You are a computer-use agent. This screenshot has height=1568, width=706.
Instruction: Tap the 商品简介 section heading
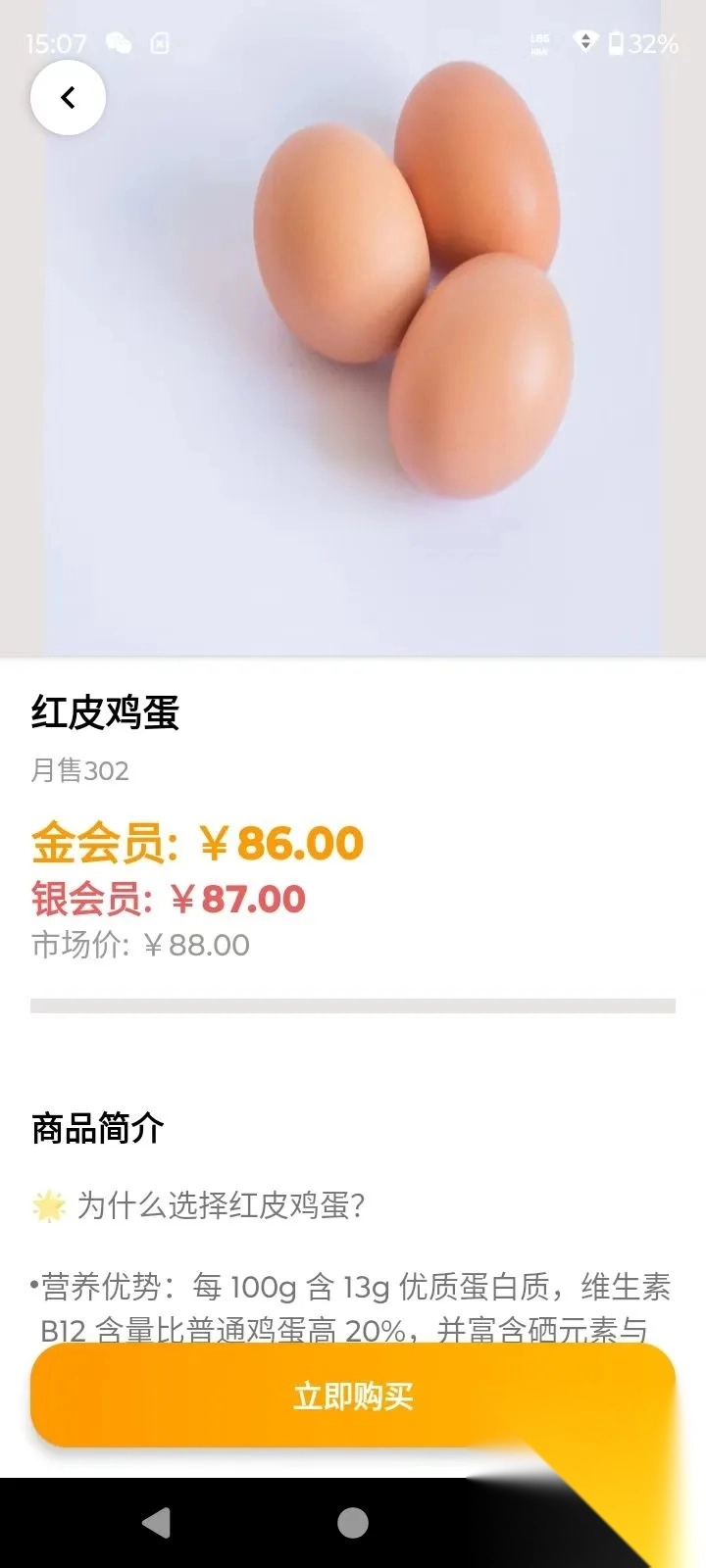pyautogui.click(x=98, y=1128)
